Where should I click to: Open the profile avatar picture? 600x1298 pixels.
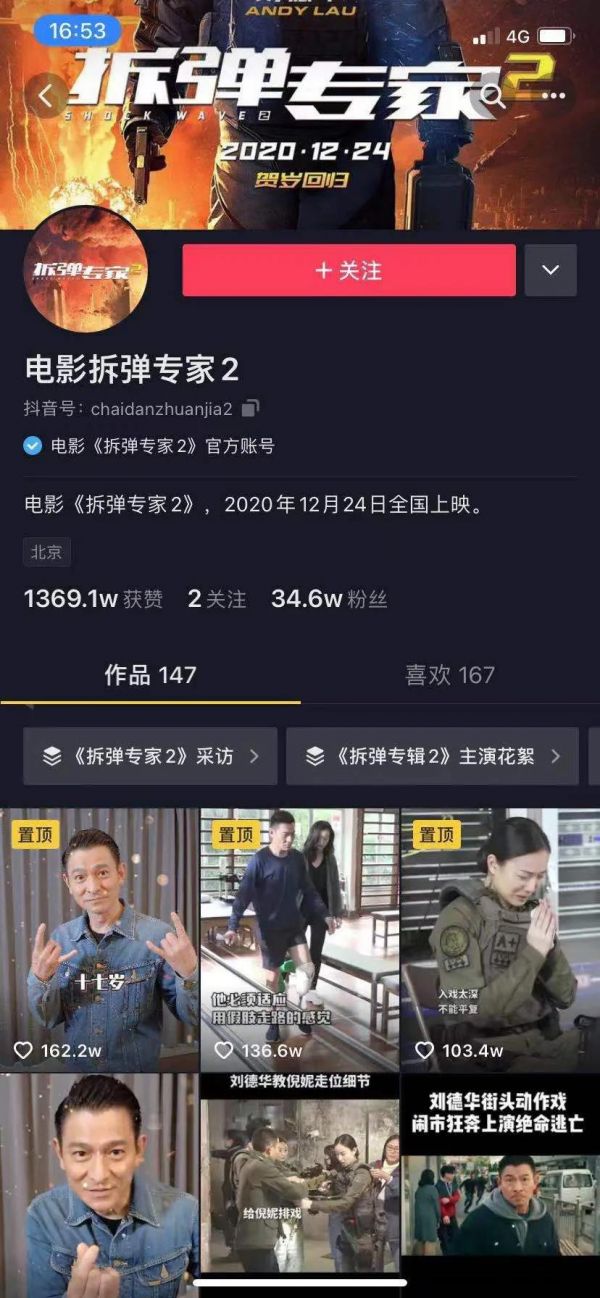[85, 270]
